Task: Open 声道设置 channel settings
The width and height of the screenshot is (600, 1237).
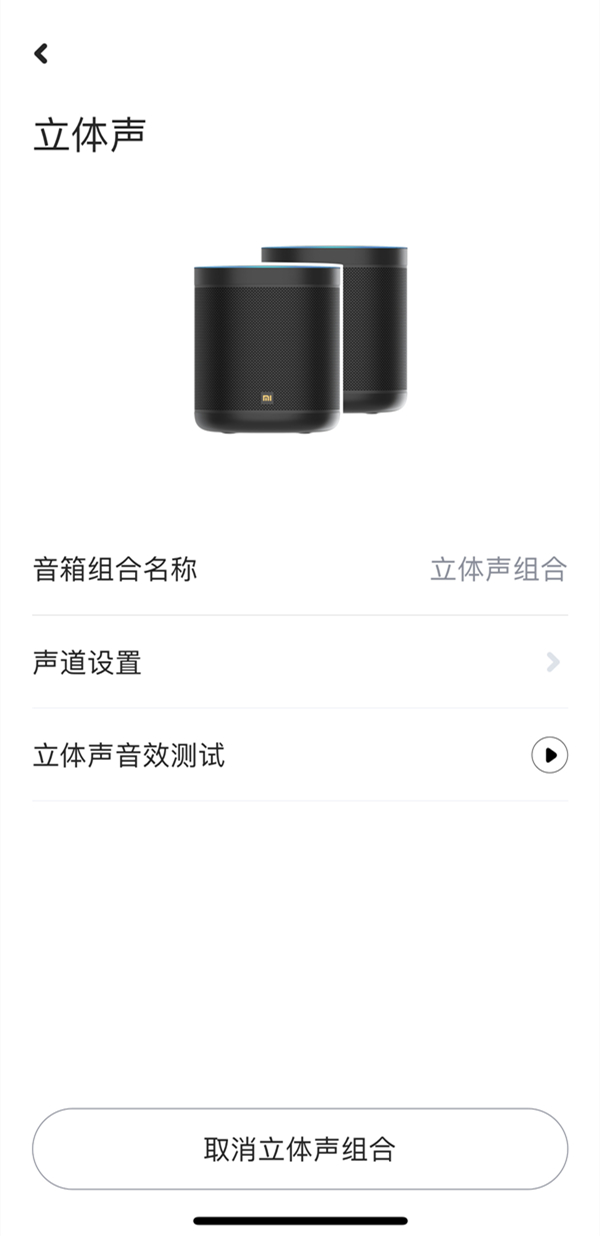Action: pos(300,662)
